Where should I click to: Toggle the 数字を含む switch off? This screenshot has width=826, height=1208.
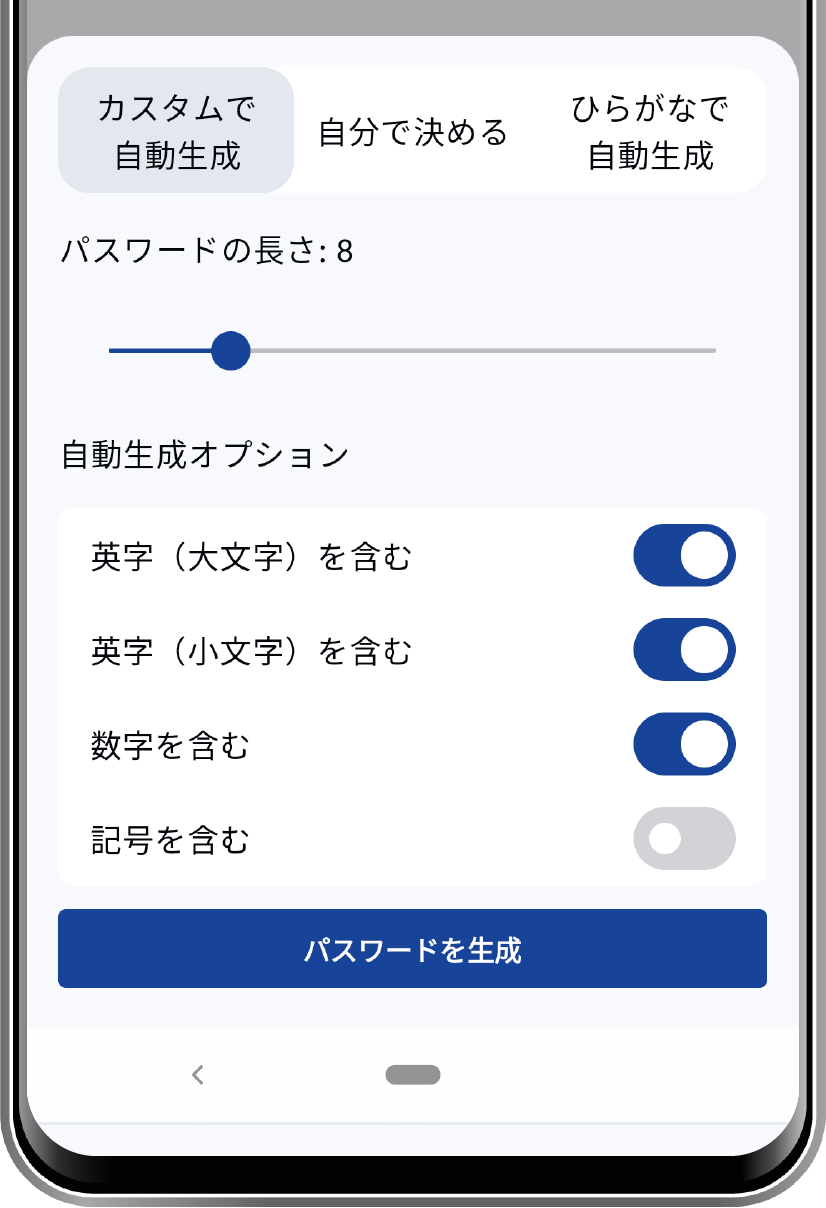684,744
